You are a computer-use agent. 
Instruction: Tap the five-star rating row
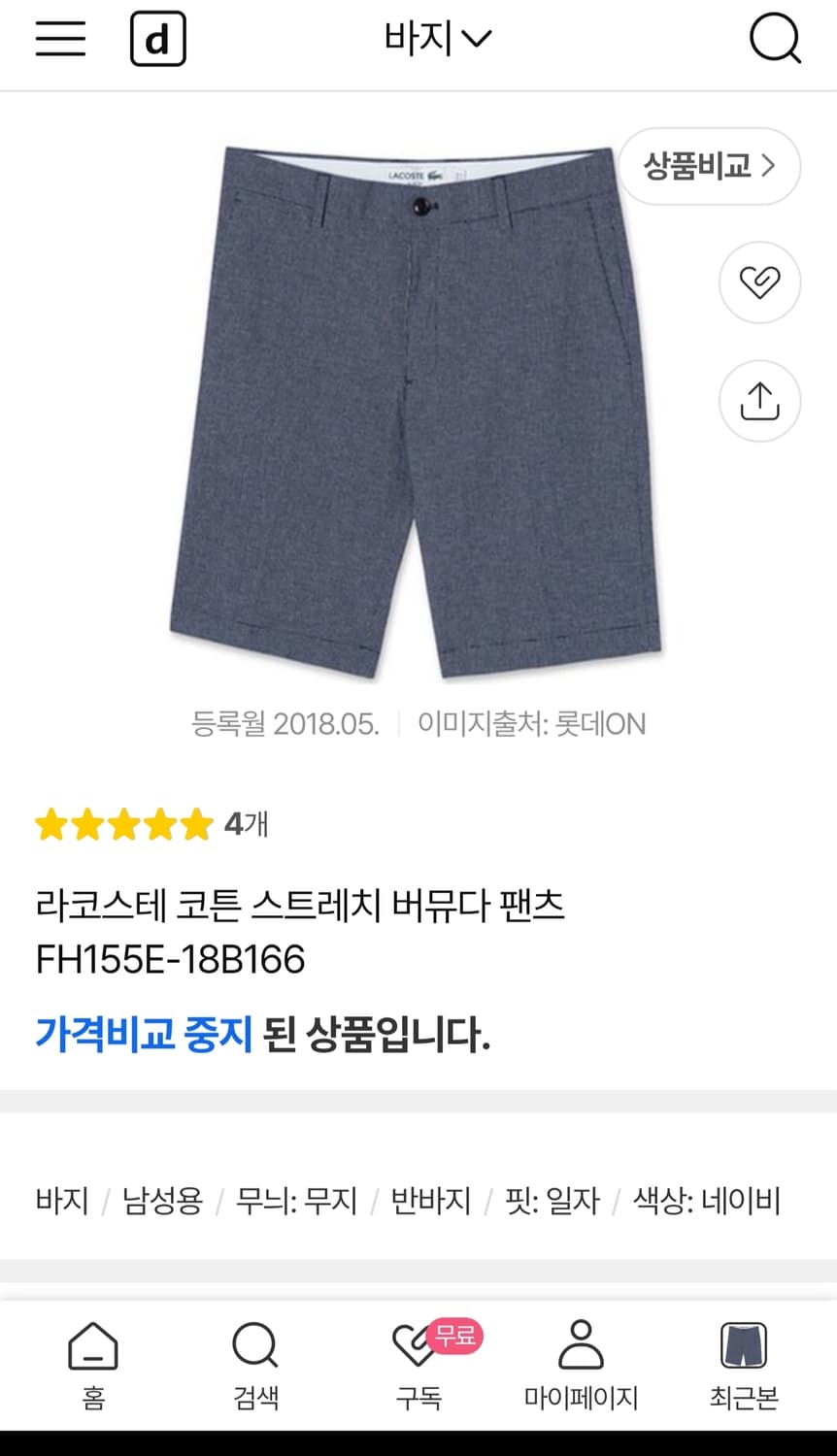[123, 825]
